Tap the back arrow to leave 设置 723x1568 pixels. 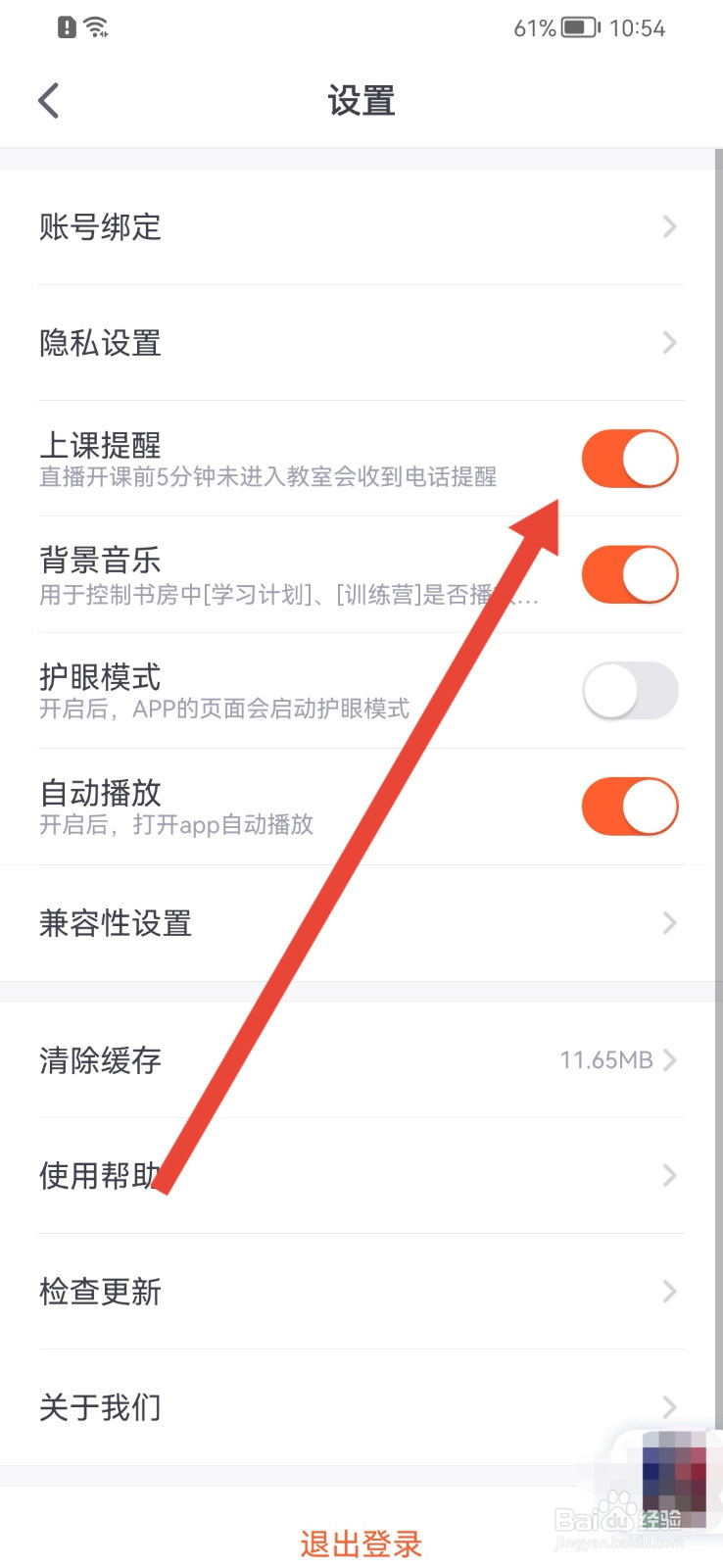point(48,100)
